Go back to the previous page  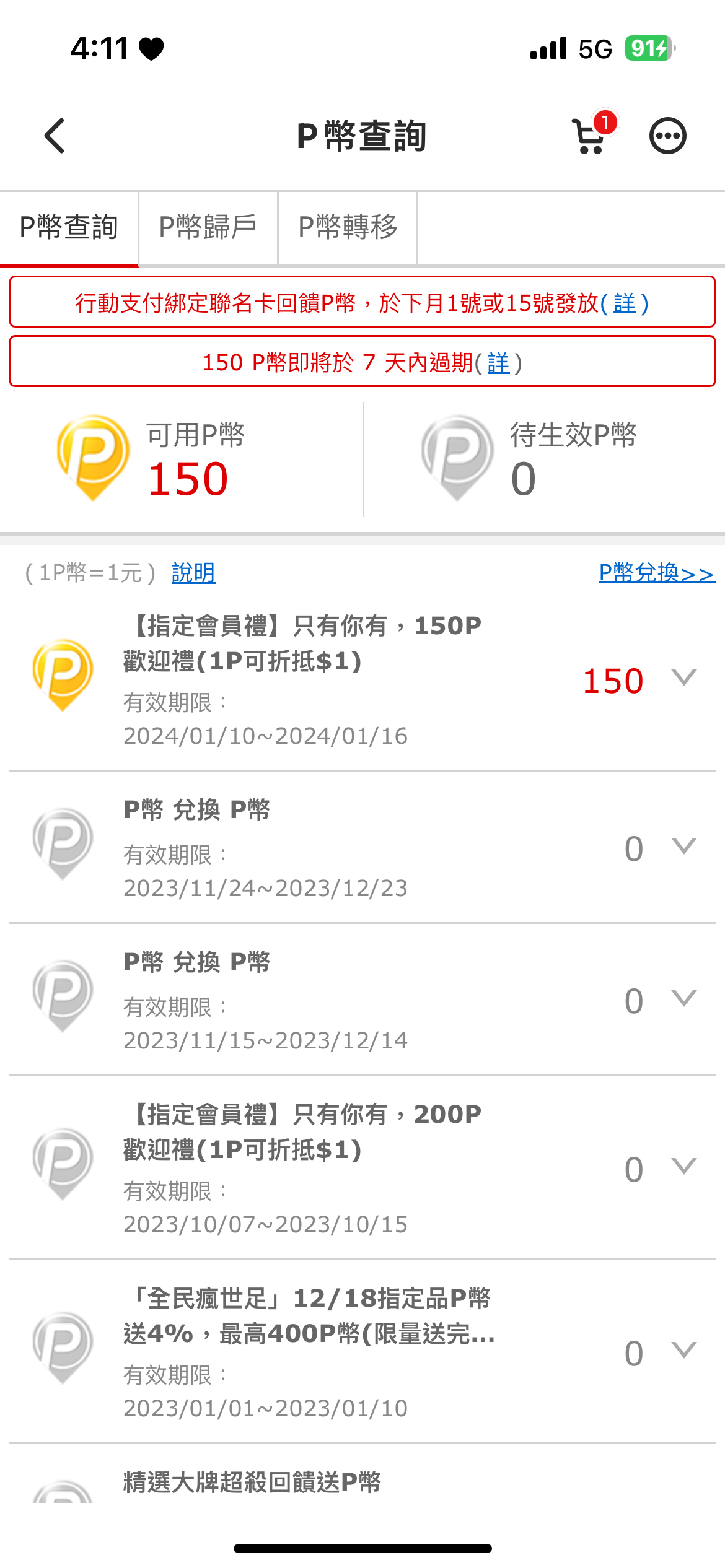tap(55, 136)
